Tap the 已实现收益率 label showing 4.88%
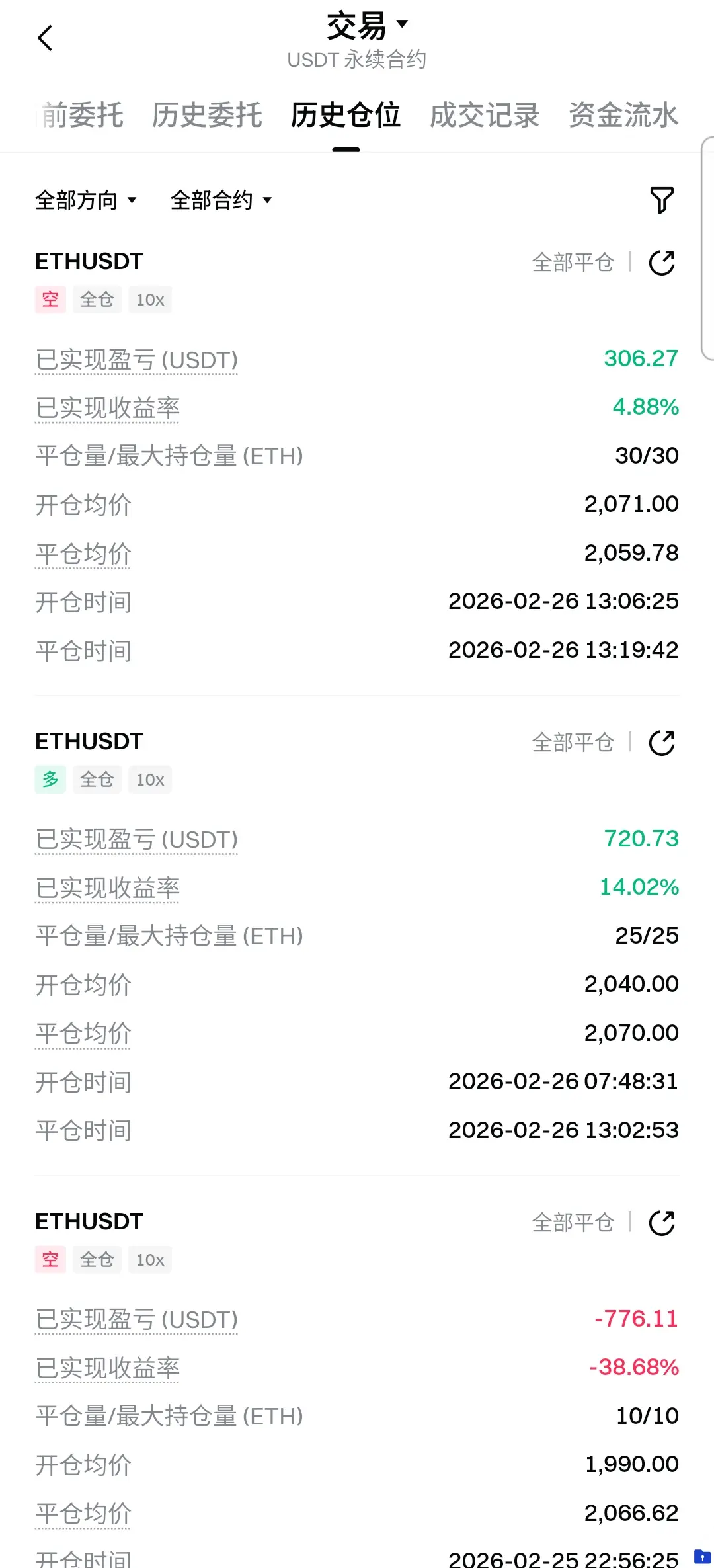Screen dimensions: 714x1568 [108, 408]
